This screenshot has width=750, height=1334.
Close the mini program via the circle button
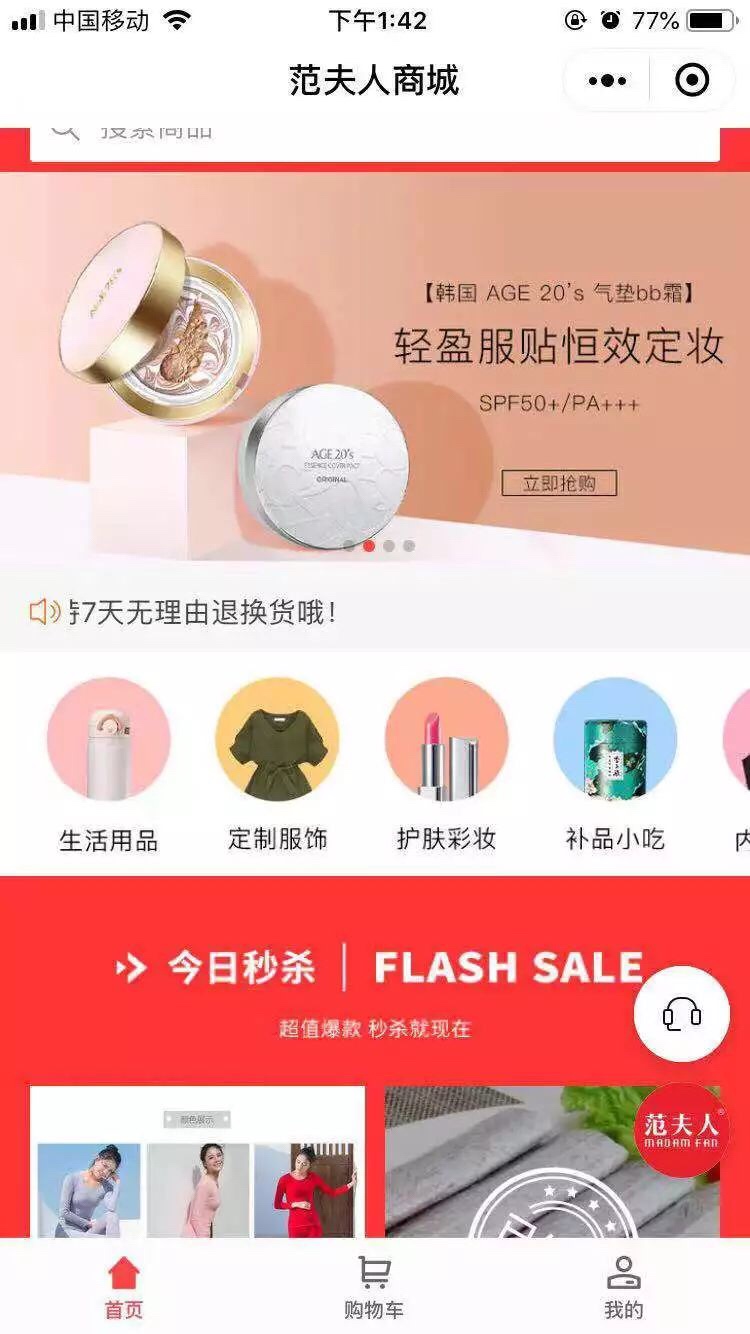coord(692,81)
